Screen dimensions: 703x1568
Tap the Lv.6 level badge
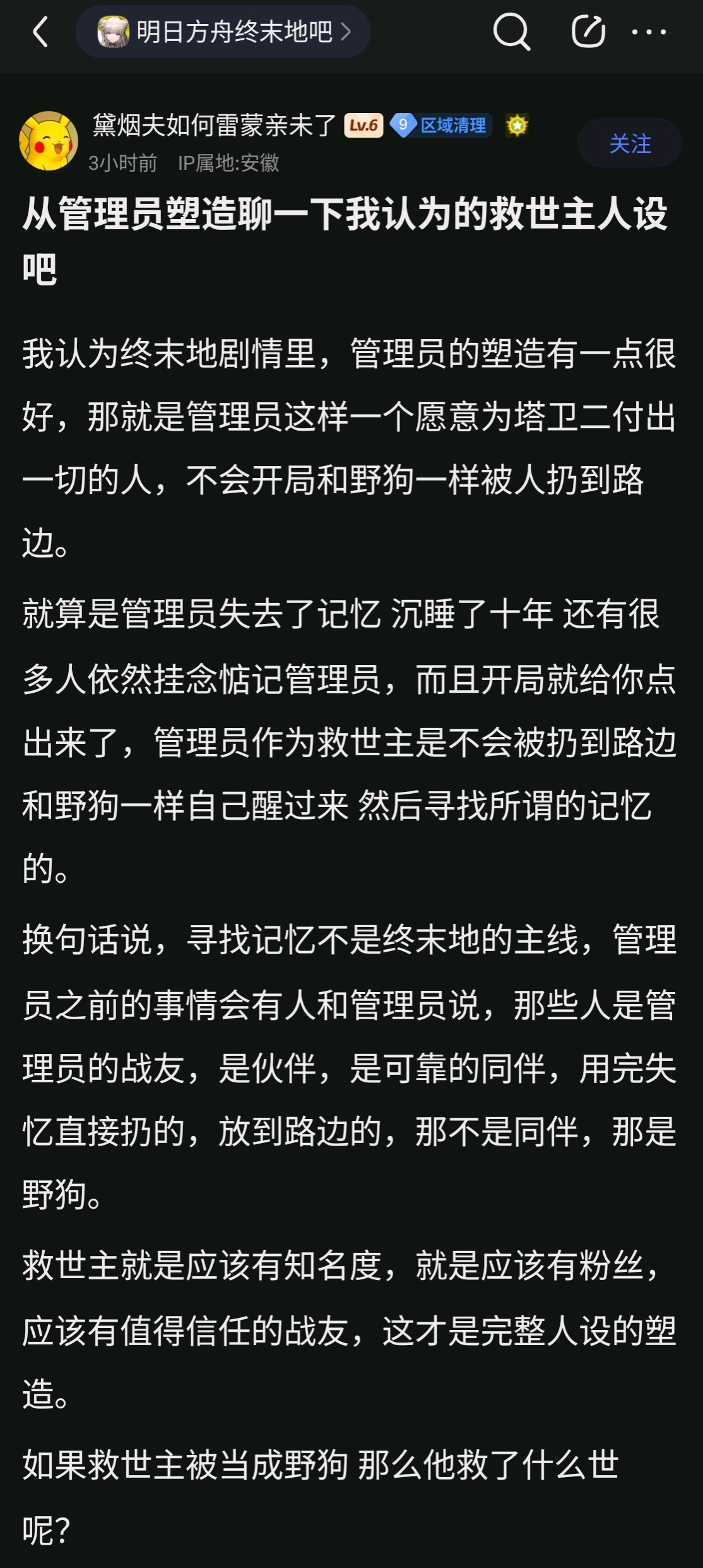[363, 125]
